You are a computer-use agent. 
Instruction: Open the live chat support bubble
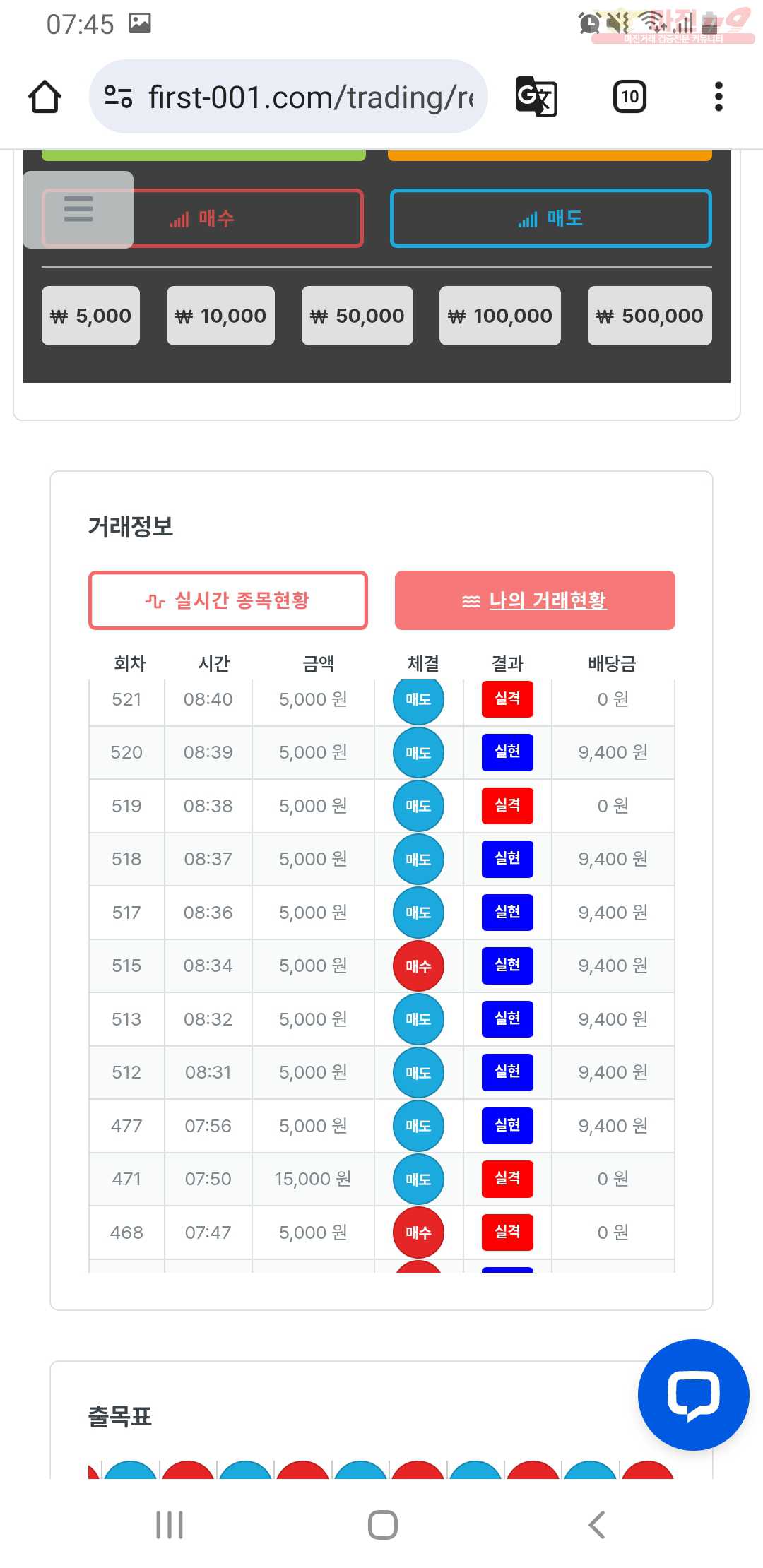[x=693, y=1394]
